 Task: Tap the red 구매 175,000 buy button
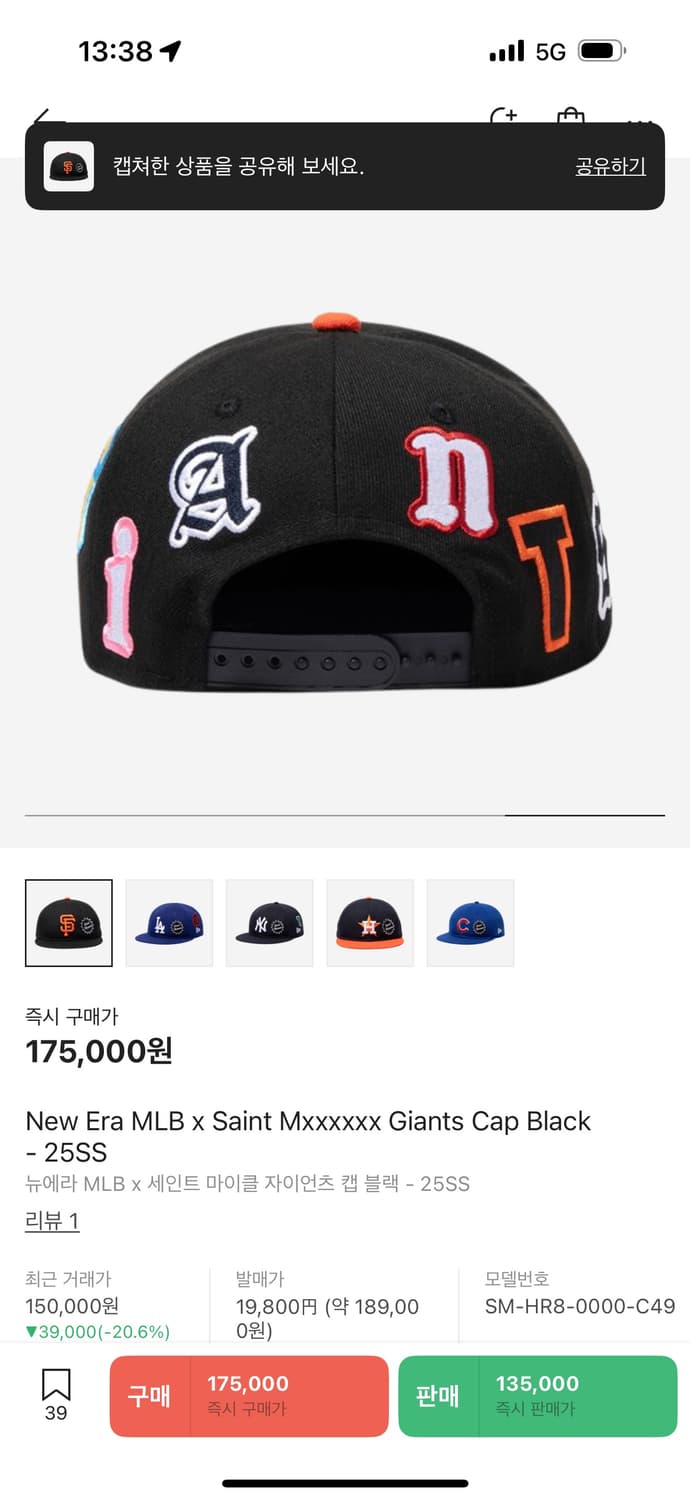[249, 1396]
